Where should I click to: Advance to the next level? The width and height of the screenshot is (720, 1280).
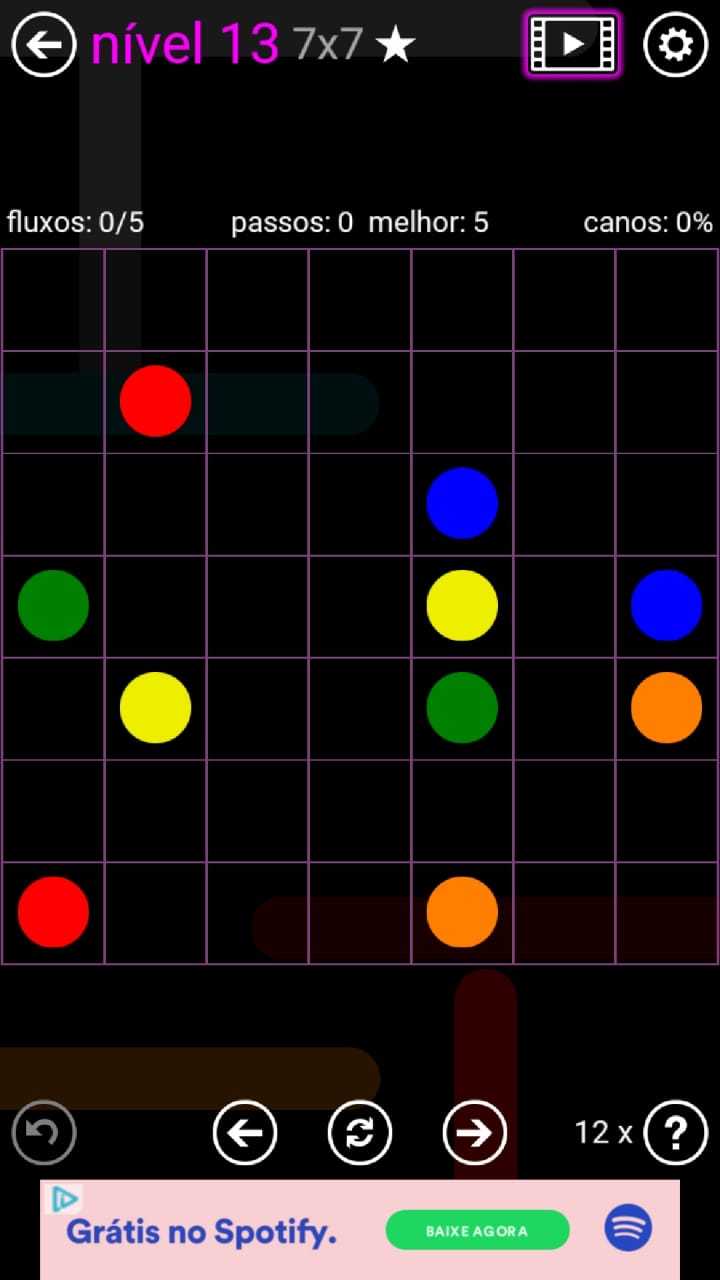[474, 1132]
